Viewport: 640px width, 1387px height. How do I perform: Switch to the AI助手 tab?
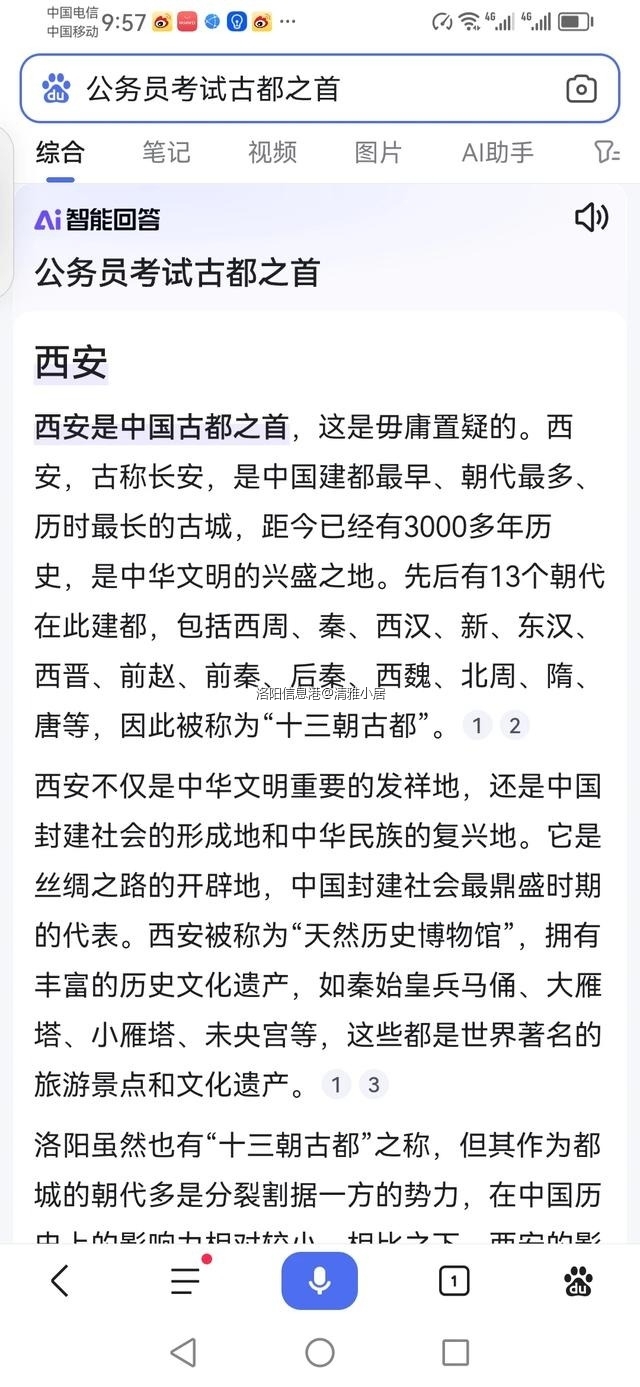point(497,152)
